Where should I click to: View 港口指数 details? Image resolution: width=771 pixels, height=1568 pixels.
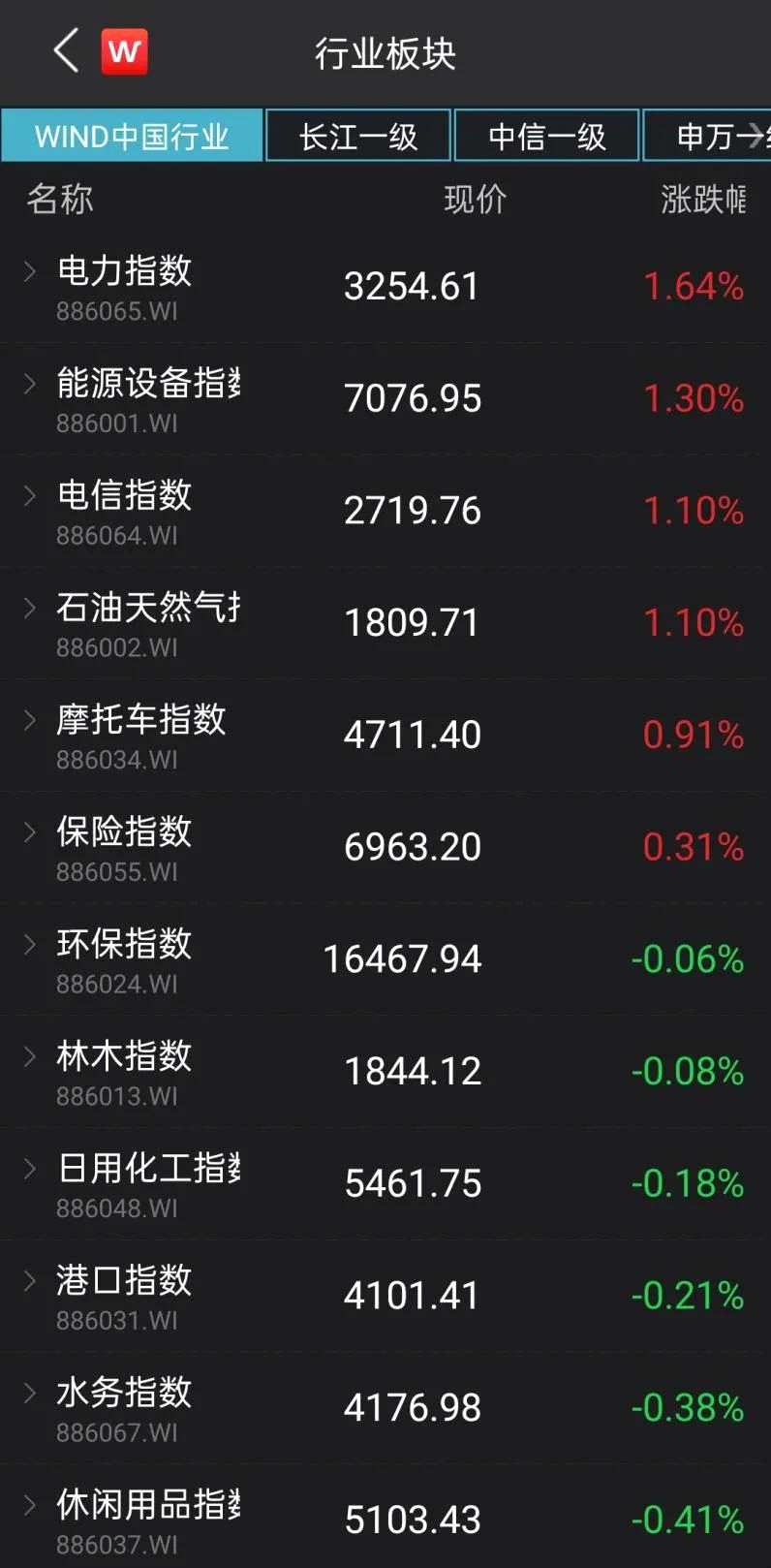(385, 1297)
